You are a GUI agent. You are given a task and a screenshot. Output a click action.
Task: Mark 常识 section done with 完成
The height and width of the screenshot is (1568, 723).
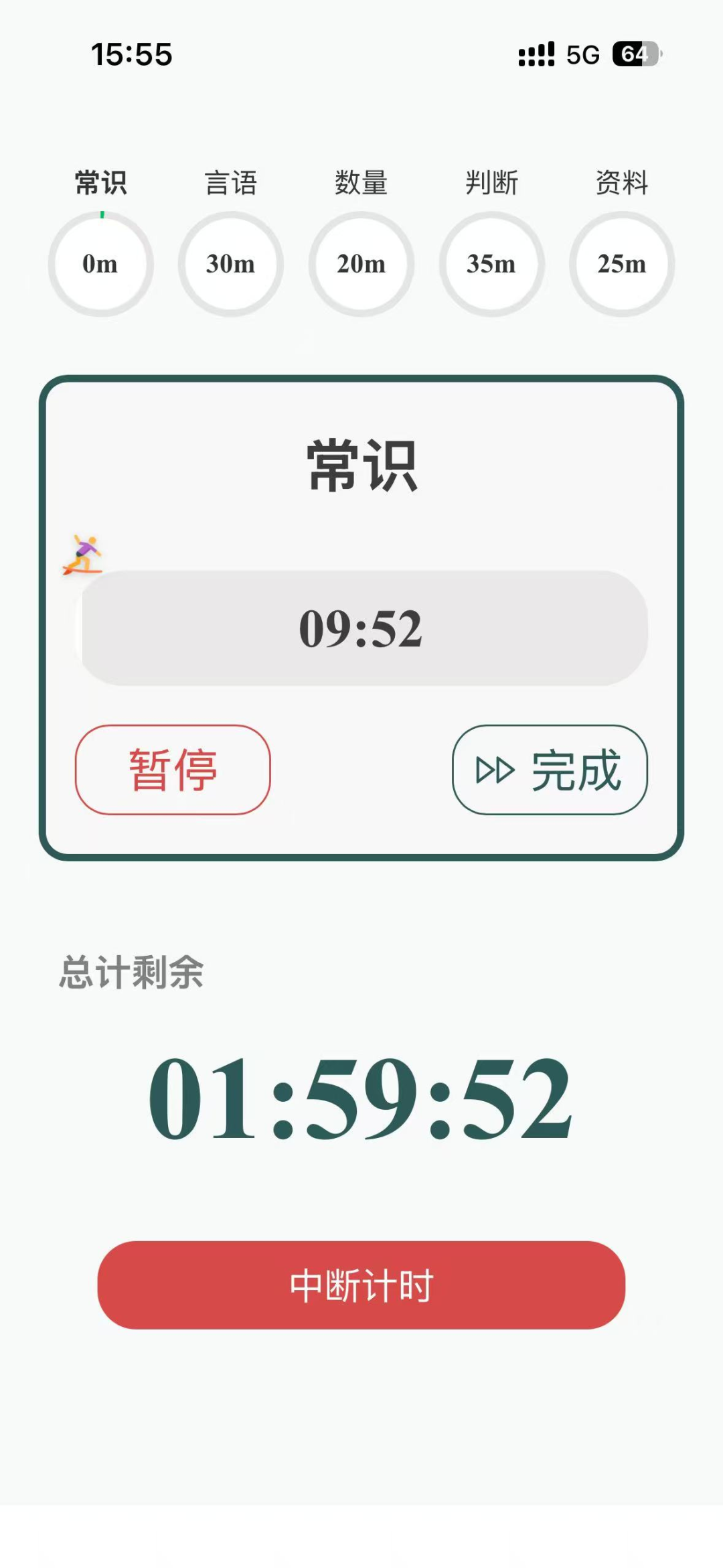(550, 770)
